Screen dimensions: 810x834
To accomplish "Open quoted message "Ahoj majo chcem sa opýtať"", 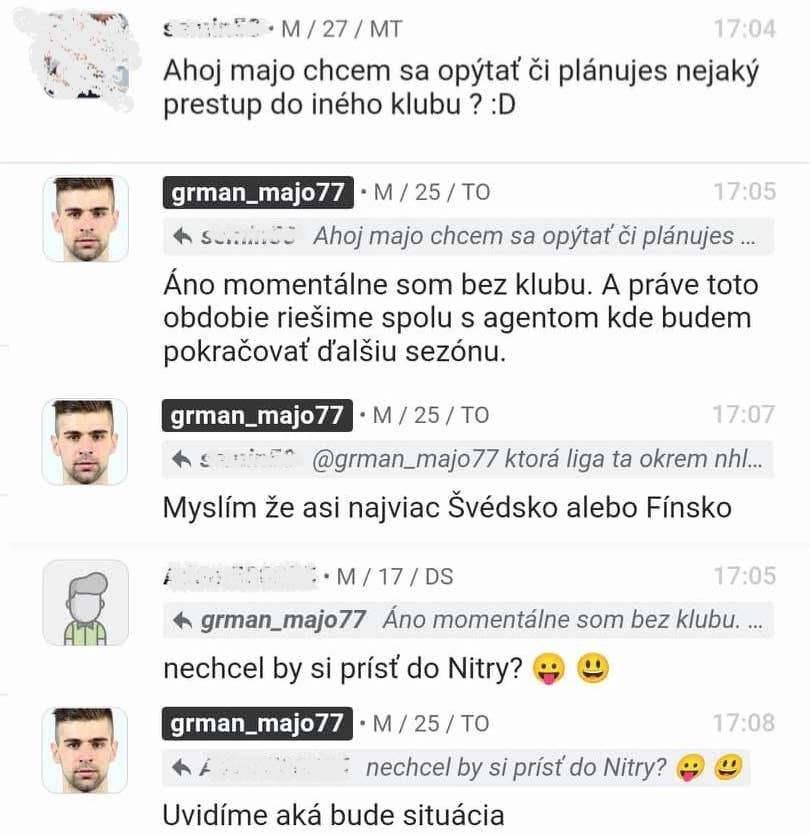I will point(468,238).
